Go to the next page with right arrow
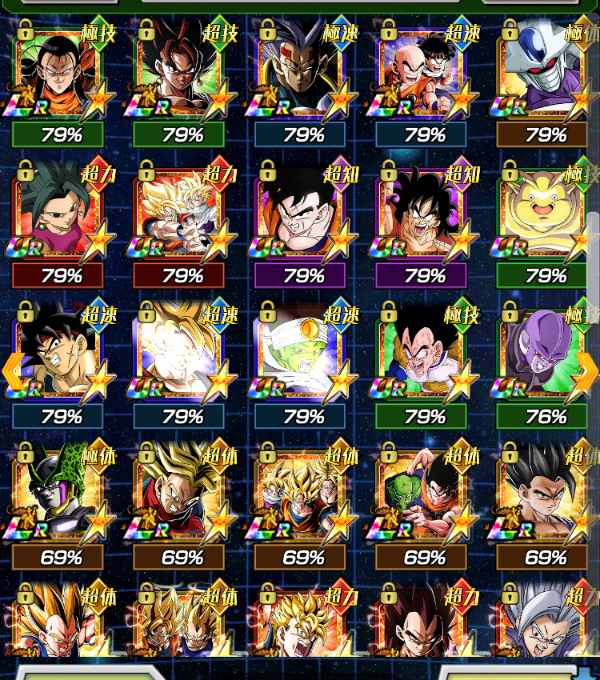This screenshot has height=680, width=600. [588, 370]
